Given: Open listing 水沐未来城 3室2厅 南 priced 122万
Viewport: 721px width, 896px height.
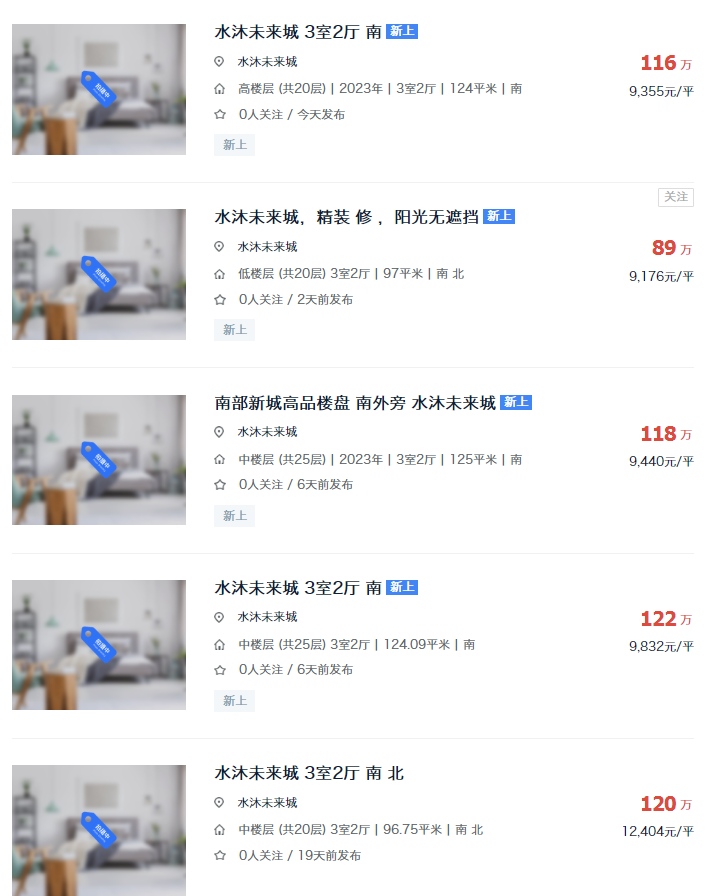Looking at the screenshot, I should coord(297,587).
